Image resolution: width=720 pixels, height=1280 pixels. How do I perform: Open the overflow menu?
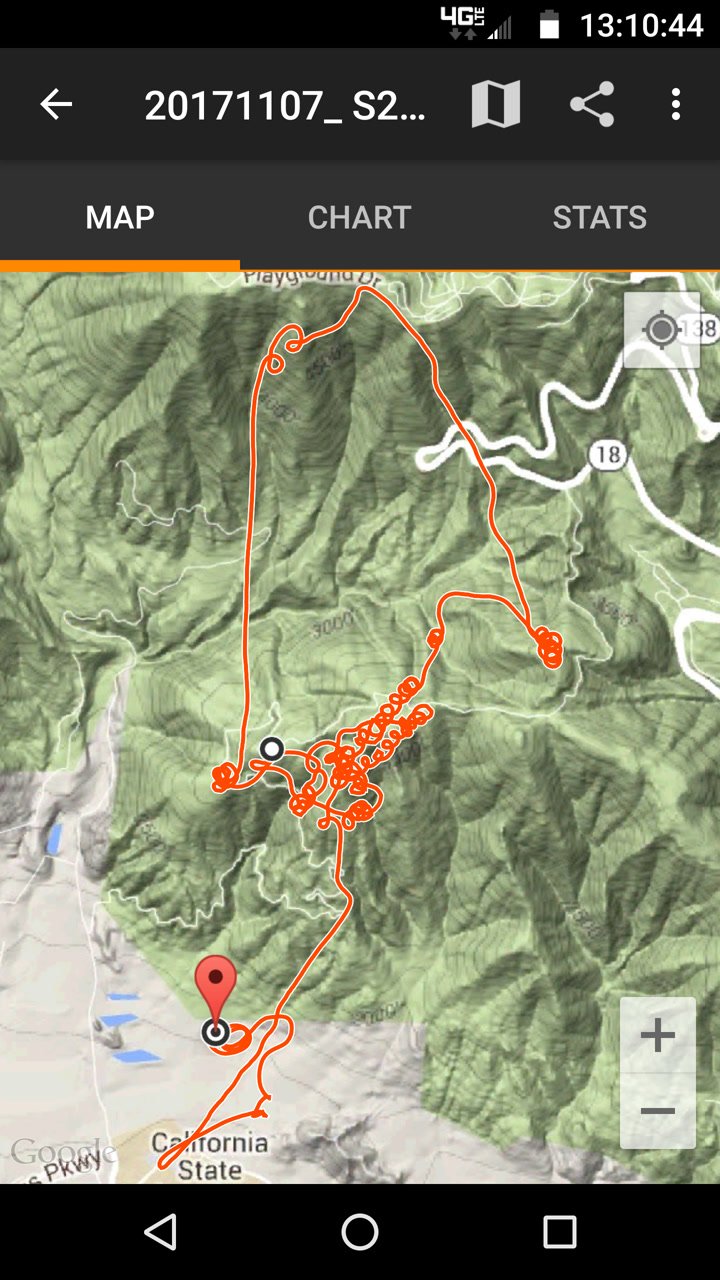click(677, 104)
